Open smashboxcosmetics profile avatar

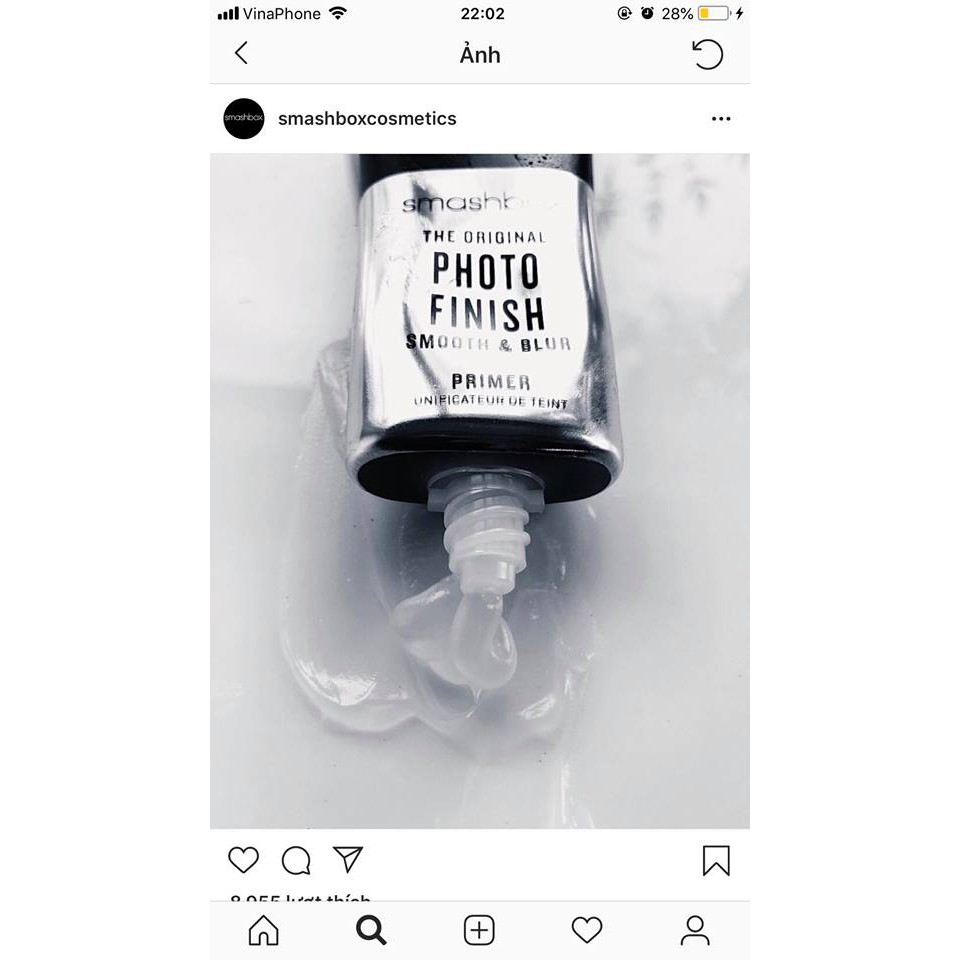tap(244, 118)
